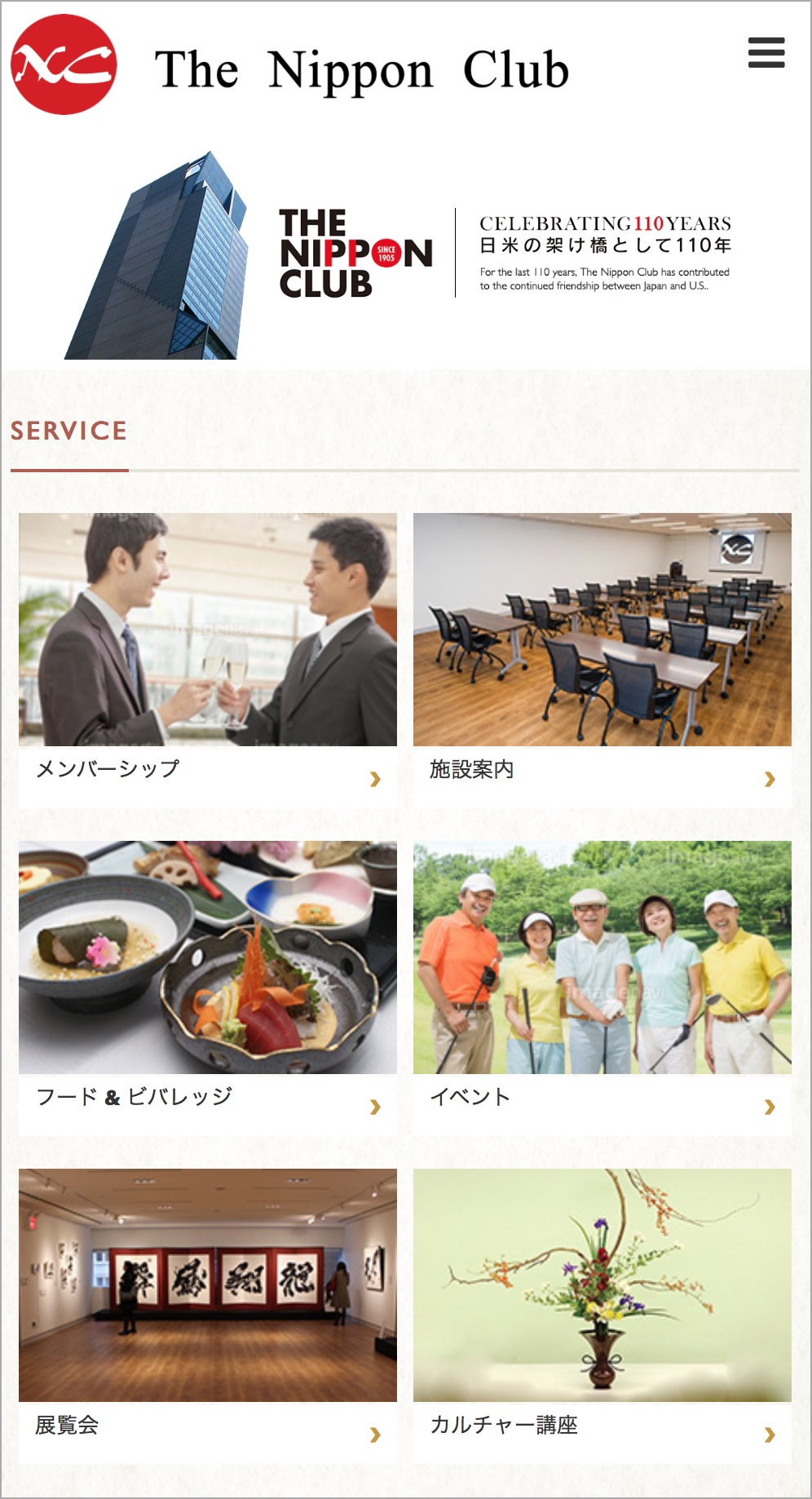Open the メンバーシップ card

[x=207, y=659]
